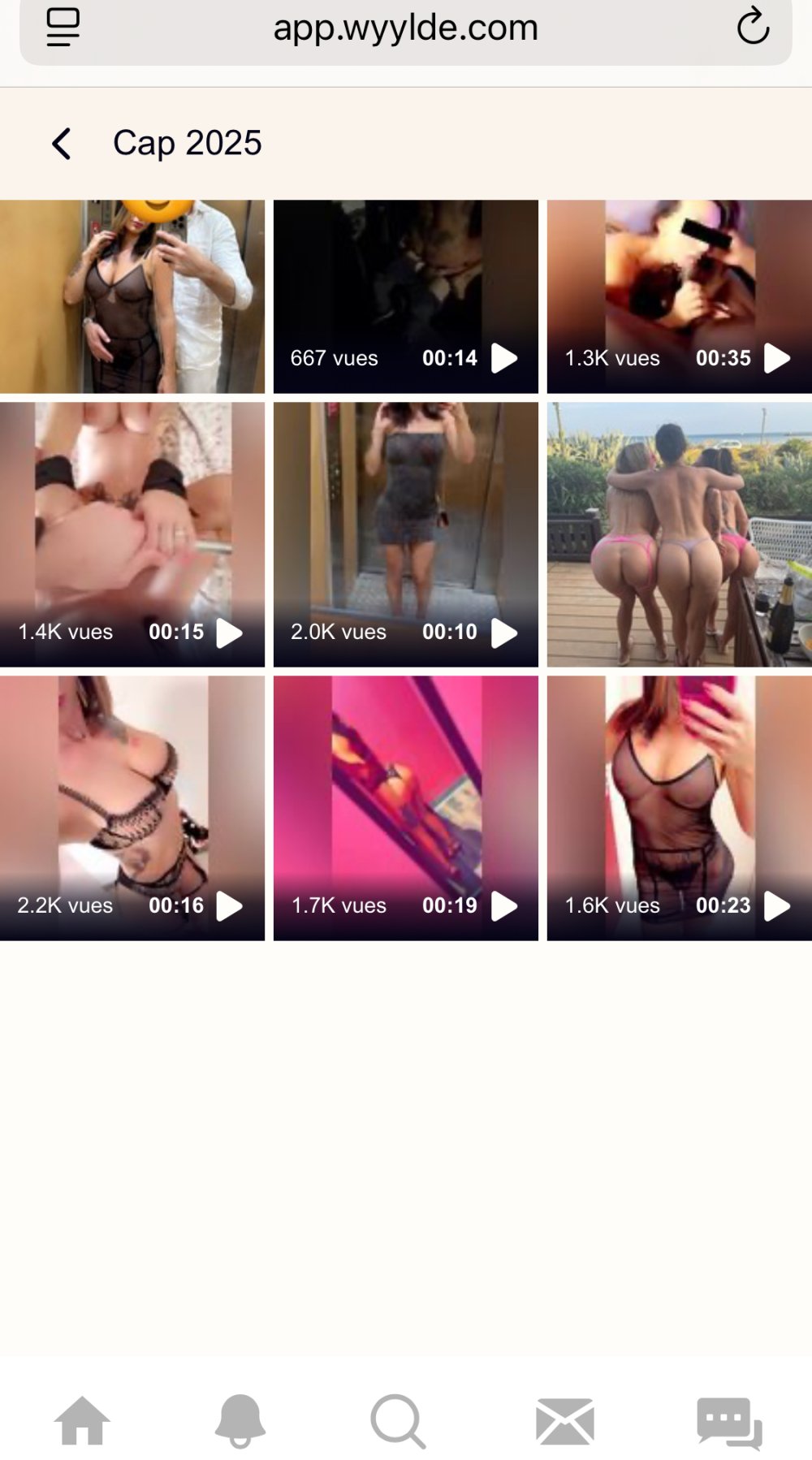Open the first photo tile in album

[x=132, y=296]
